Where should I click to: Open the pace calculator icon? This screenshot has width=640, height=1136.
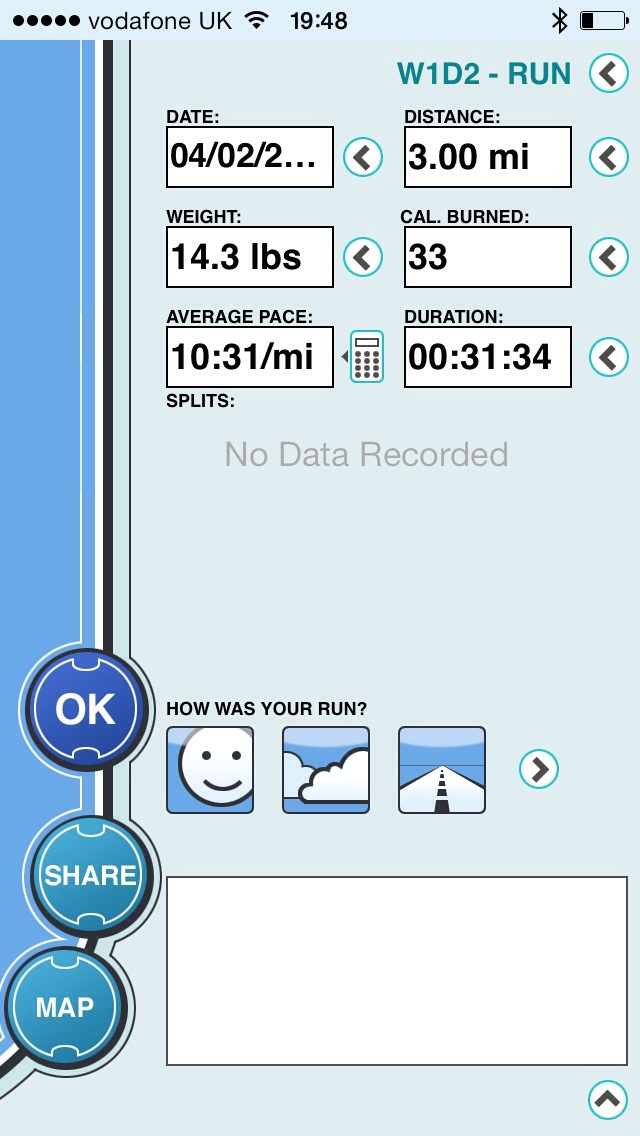click(x=367, y=357)
